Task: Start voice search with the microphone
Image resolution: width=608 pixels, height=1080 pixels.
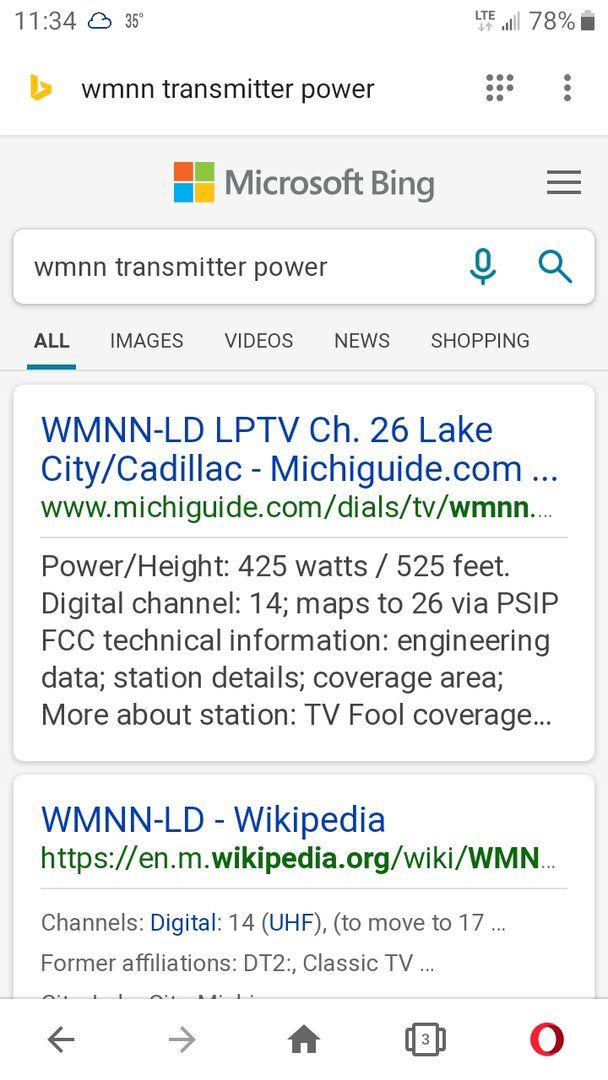Action: pos(483,267)
